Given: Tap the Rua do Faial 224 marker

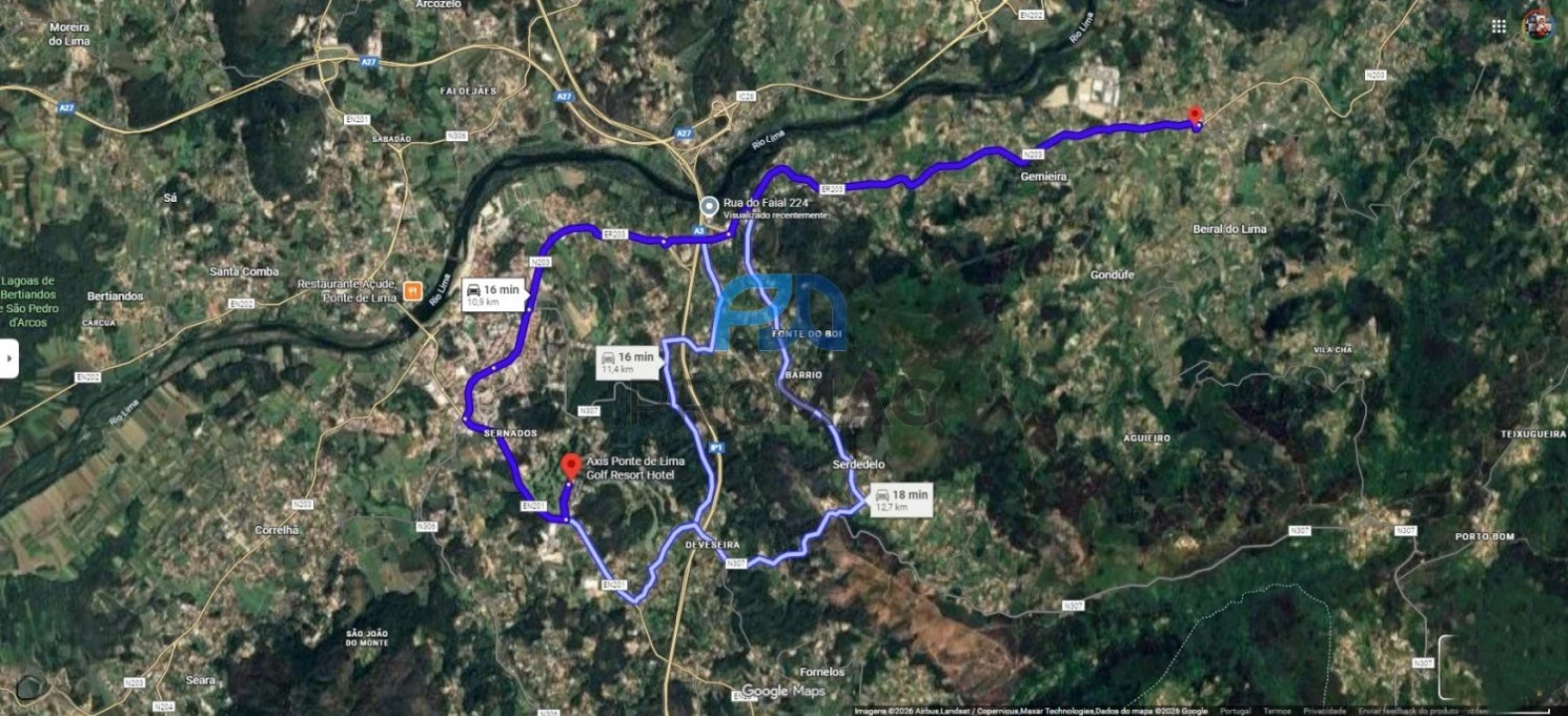Looking at the screenshot, I should [709, 207].
